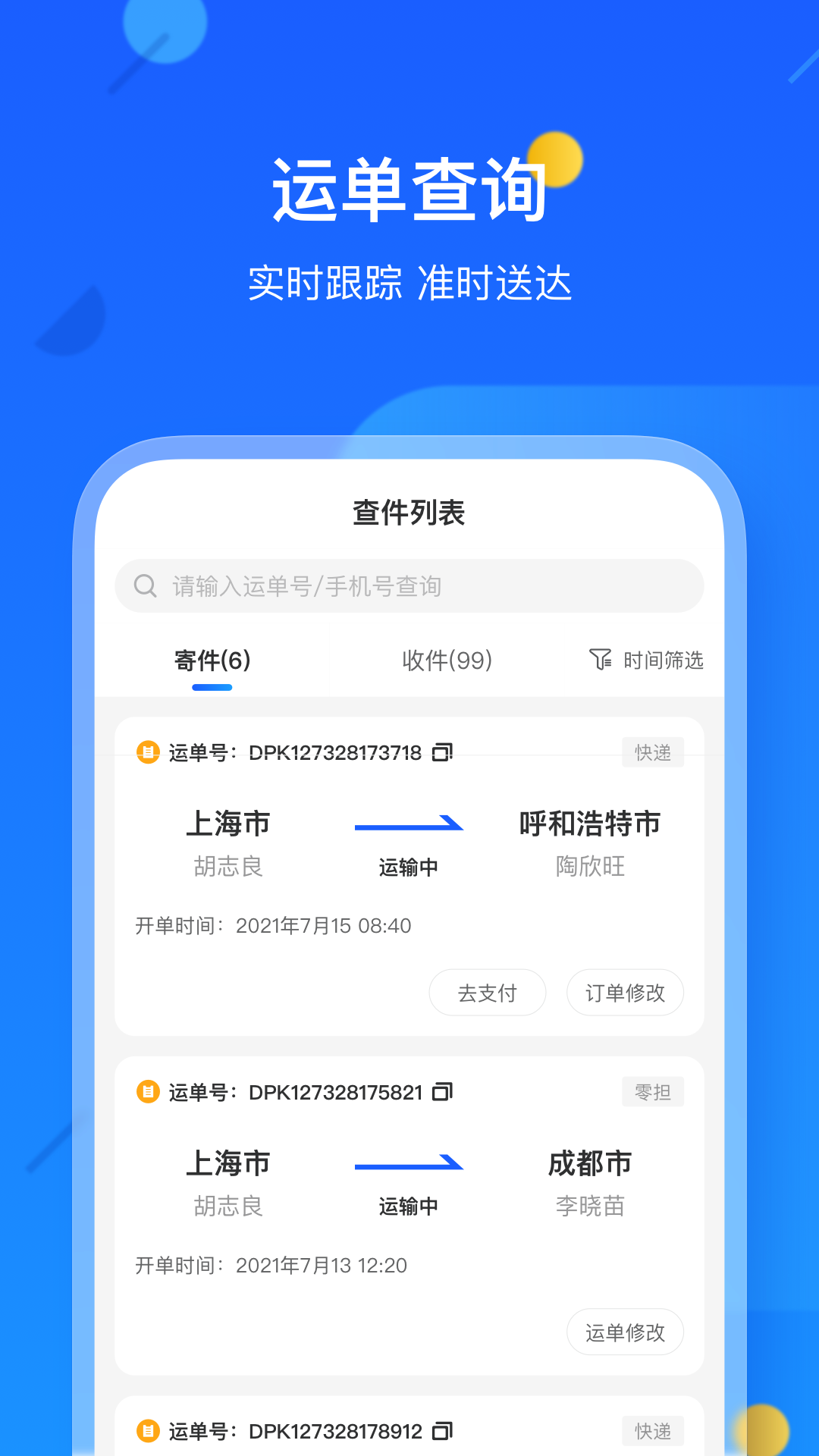Tap 去支付 to pay the order
Image resolution: width=819 pixels, height=1456 pixels.
point(487,992)
